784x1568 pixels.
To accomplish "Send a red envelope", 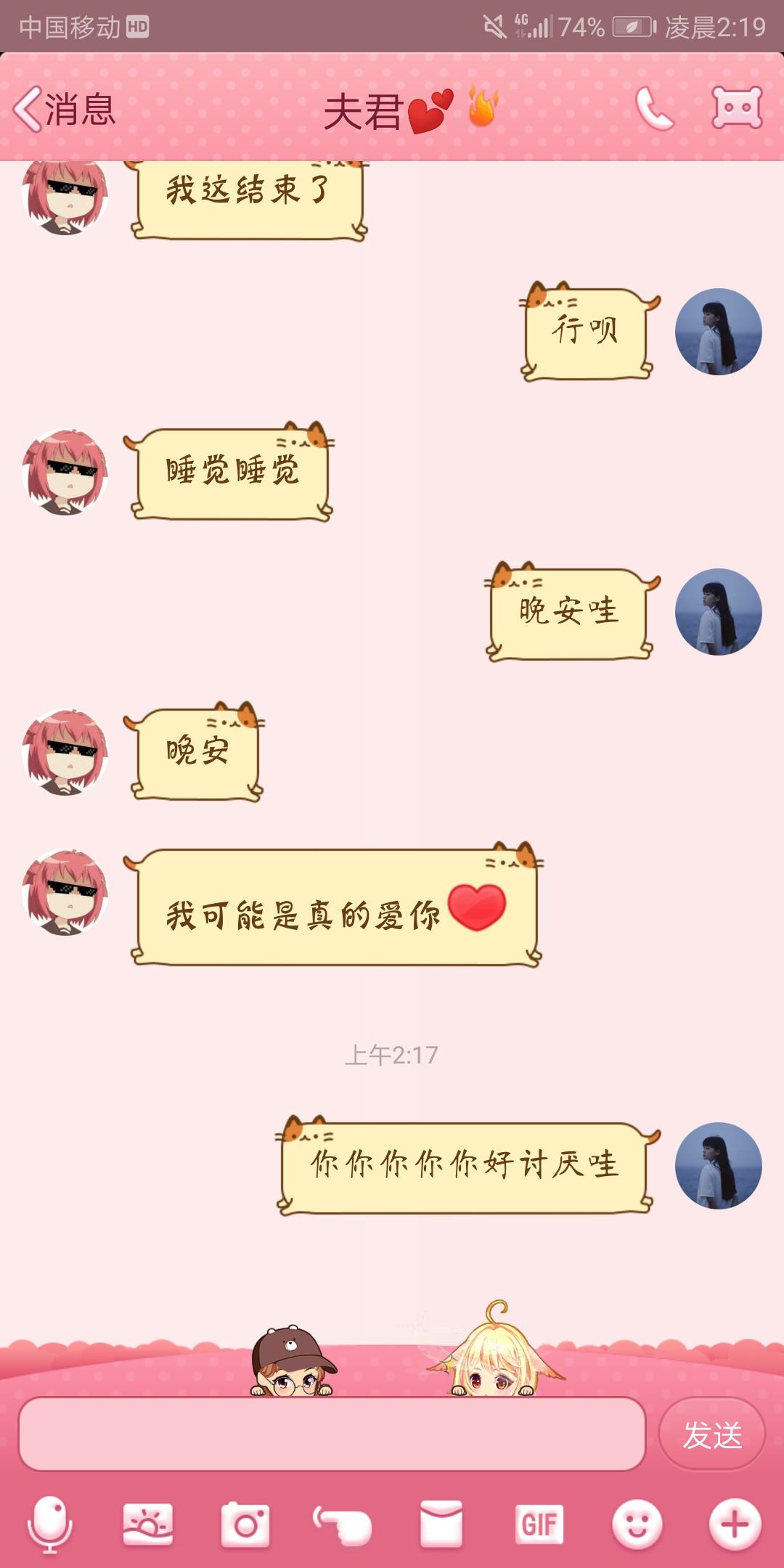I will (441, 1524).
